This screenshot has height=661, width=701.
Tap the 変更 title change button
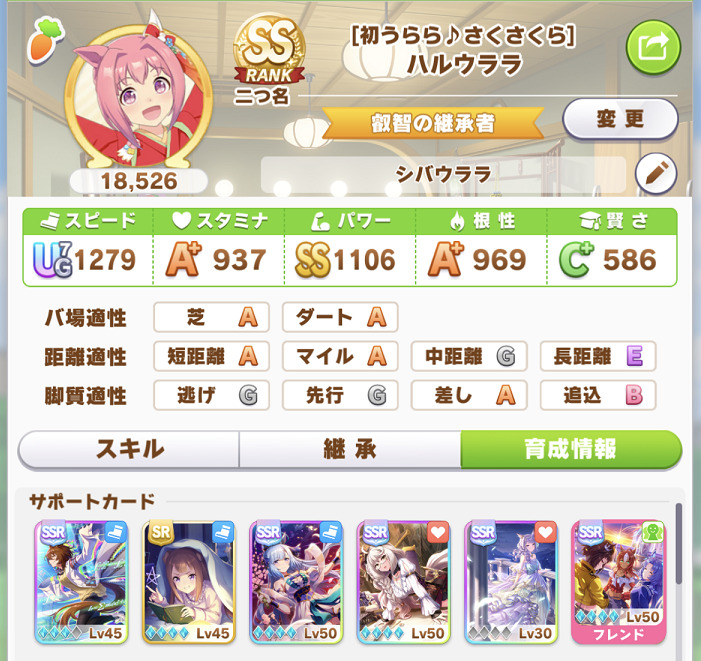[x=620, y=120]
